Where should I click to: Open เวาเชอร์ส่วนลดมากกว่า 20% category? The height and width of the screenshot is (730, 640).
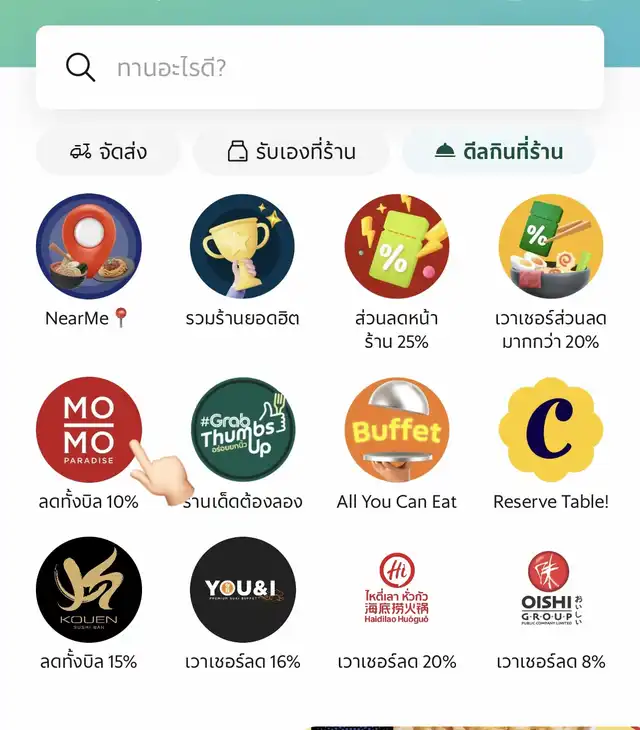coord(551,247)
